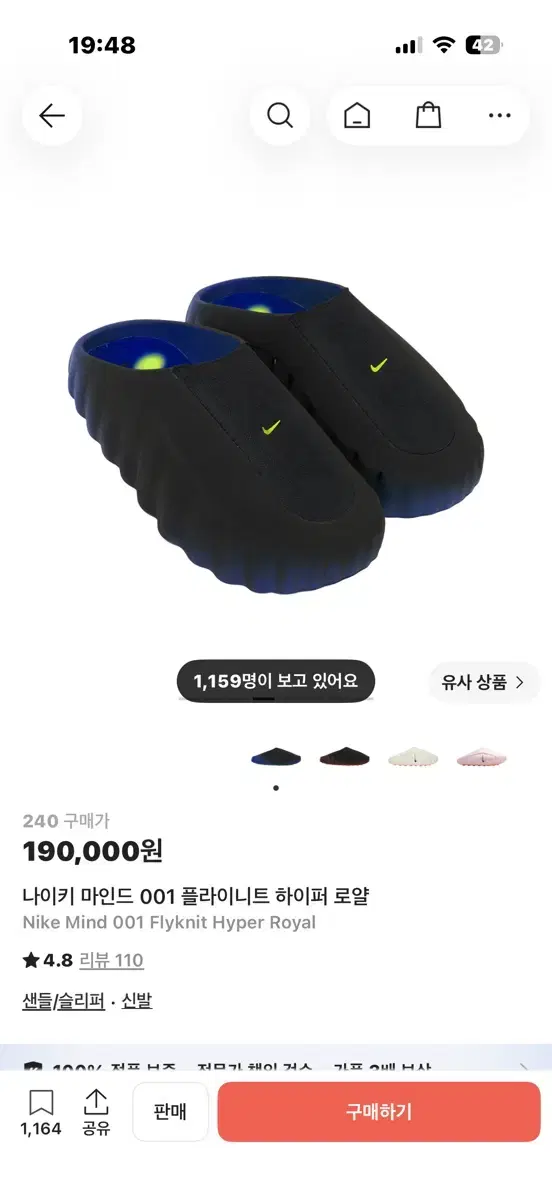Tap 구매하기 to buy
This screenshot has height=1200, width=552.
tap(379, 1112)
